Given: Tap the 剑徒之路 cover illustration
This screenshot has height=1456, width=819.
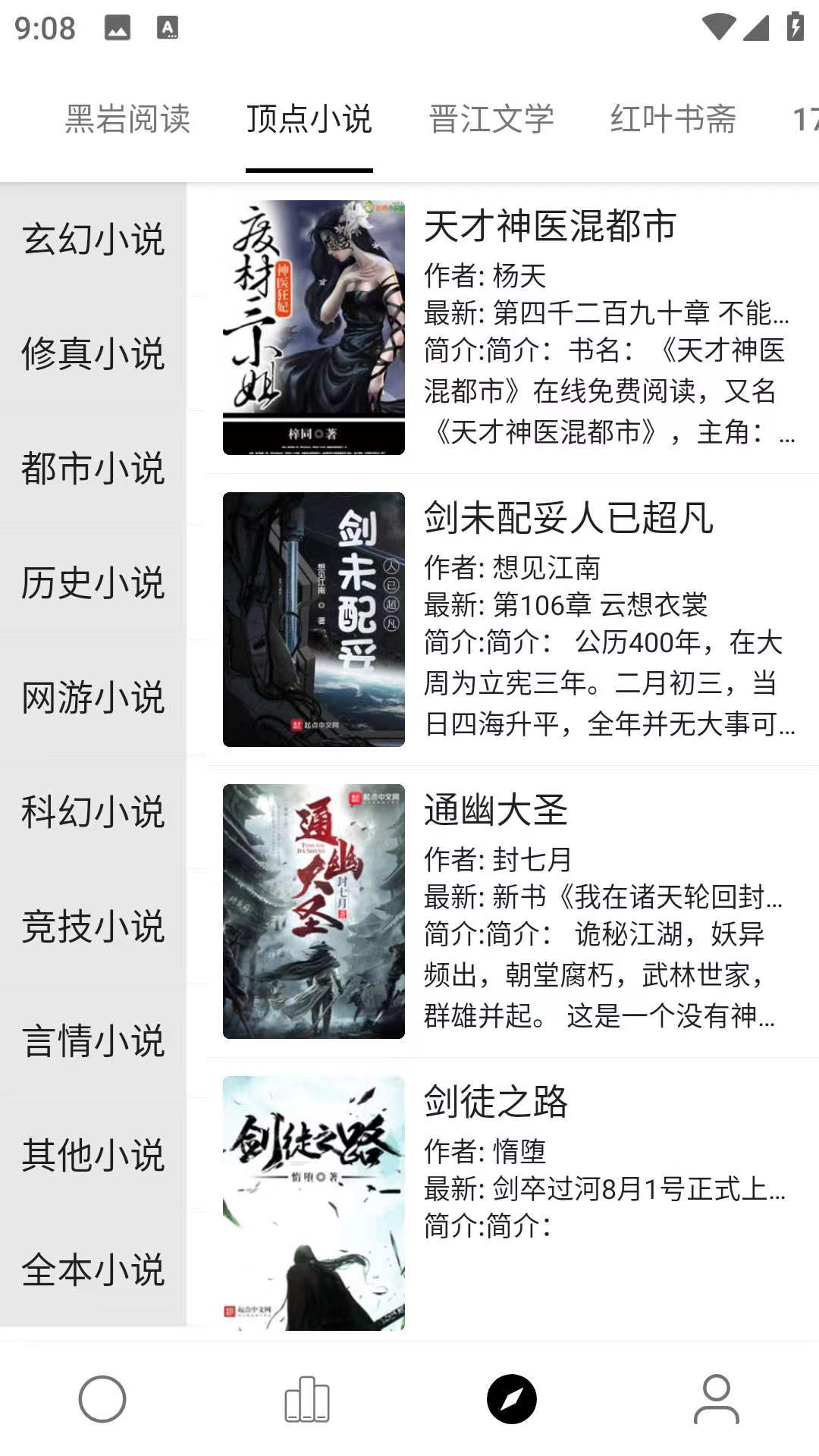Looking at the screenshot, I should click(312, 1202).
